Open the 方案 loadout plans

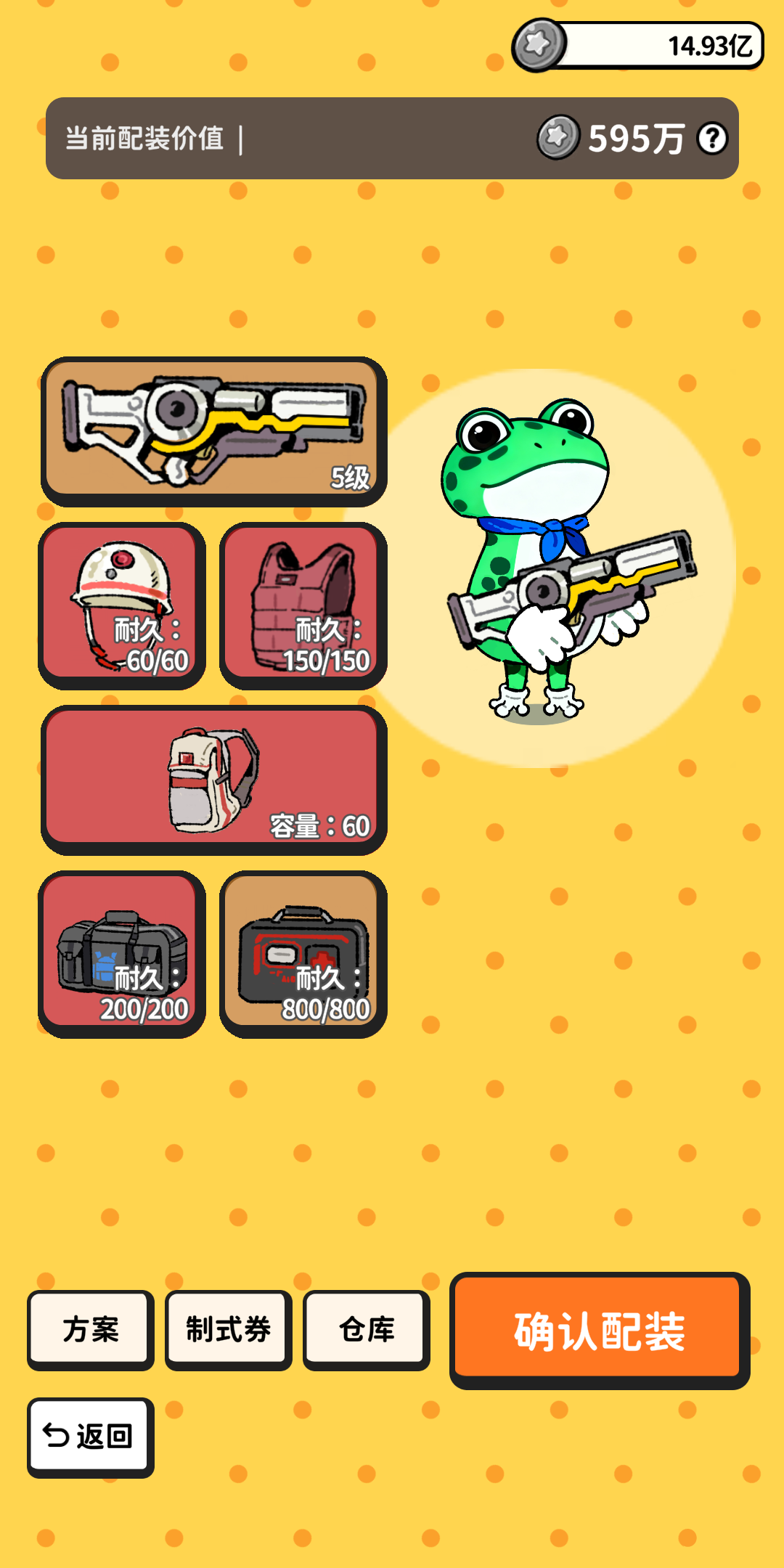[91, 1329]
